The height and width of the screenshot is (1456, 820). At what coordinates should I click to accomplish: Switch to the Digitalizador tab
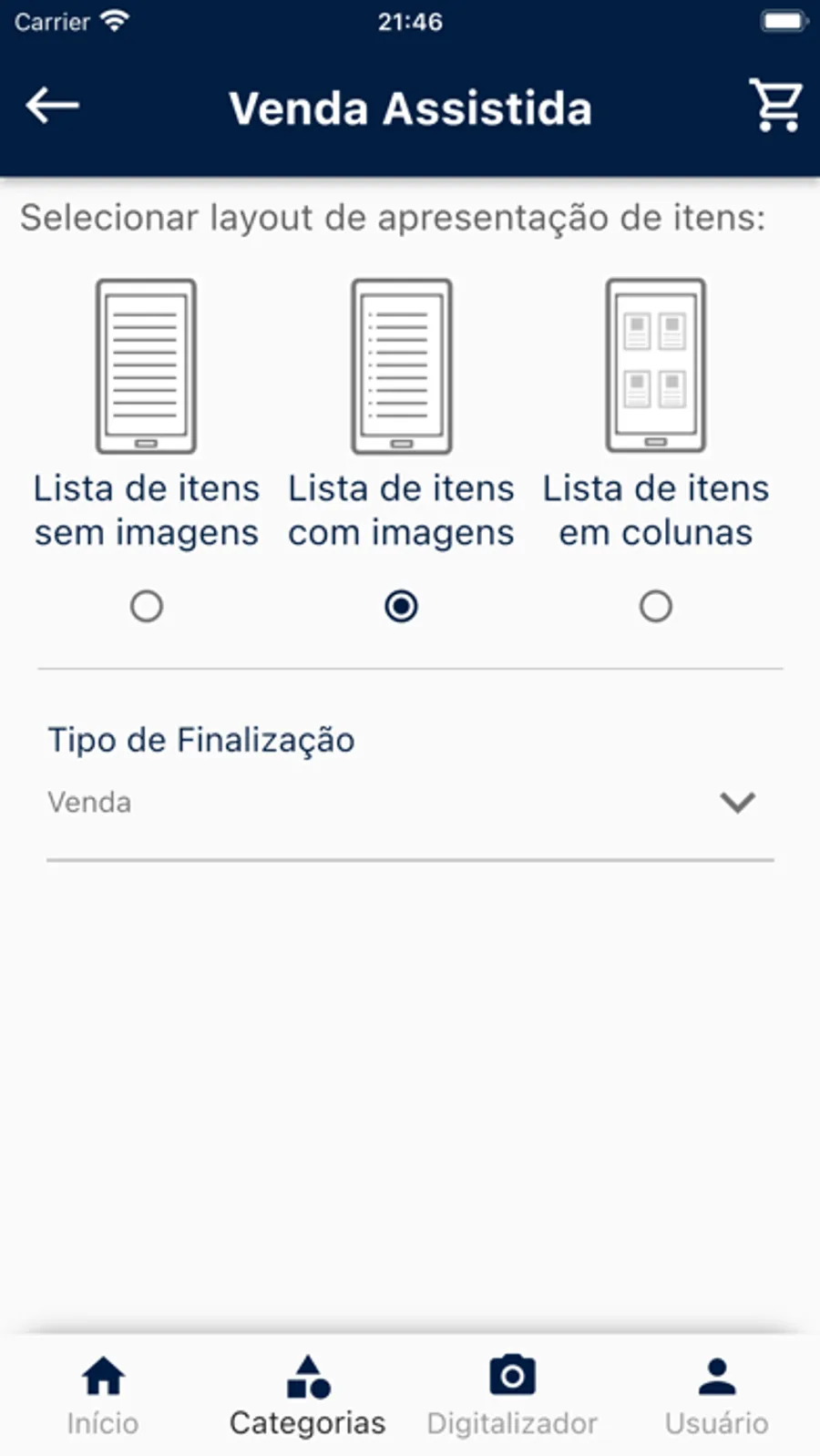pos(512,1396)
